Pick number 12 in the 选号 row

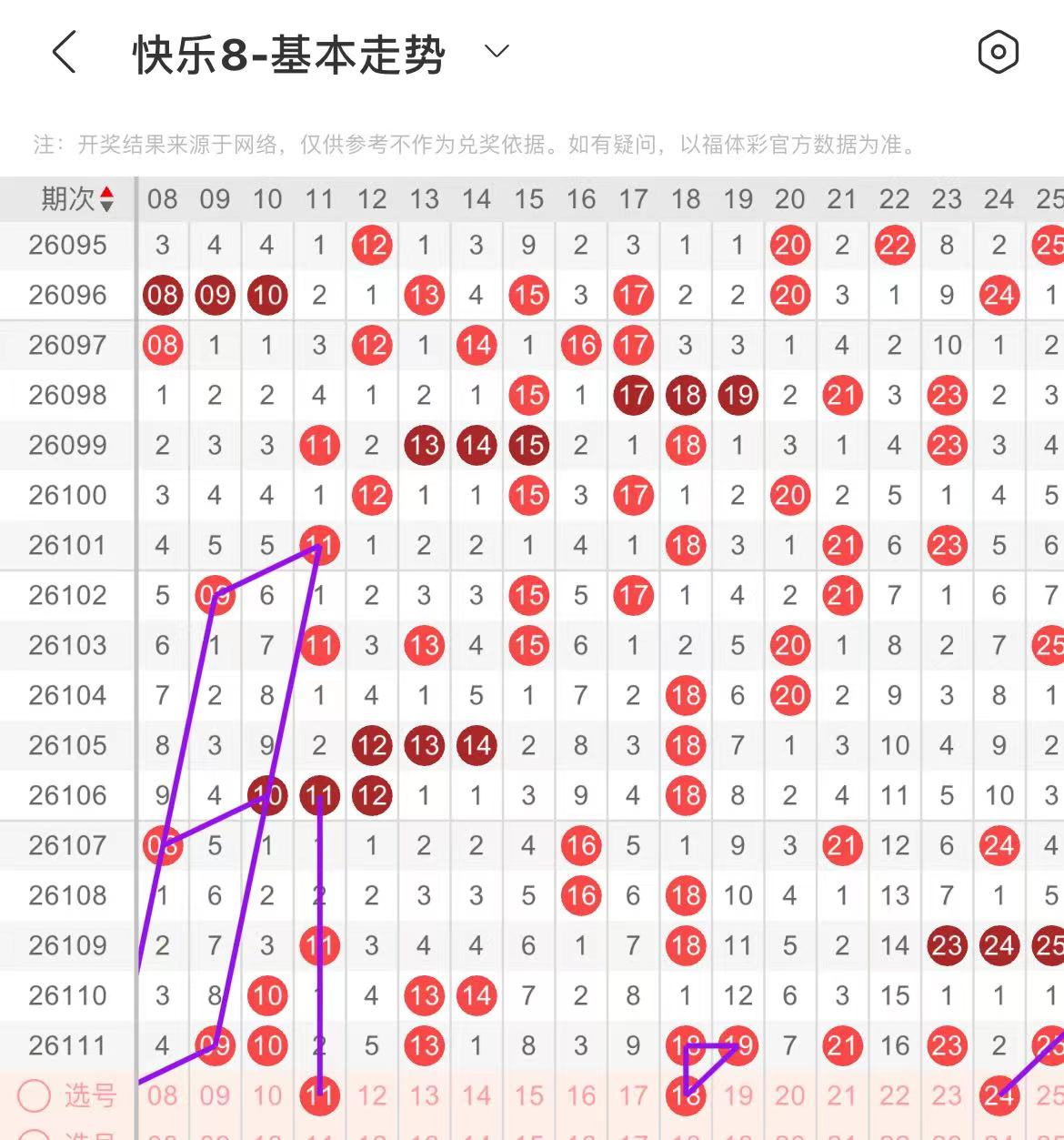pyautogui.click(x=372, y=1095)
